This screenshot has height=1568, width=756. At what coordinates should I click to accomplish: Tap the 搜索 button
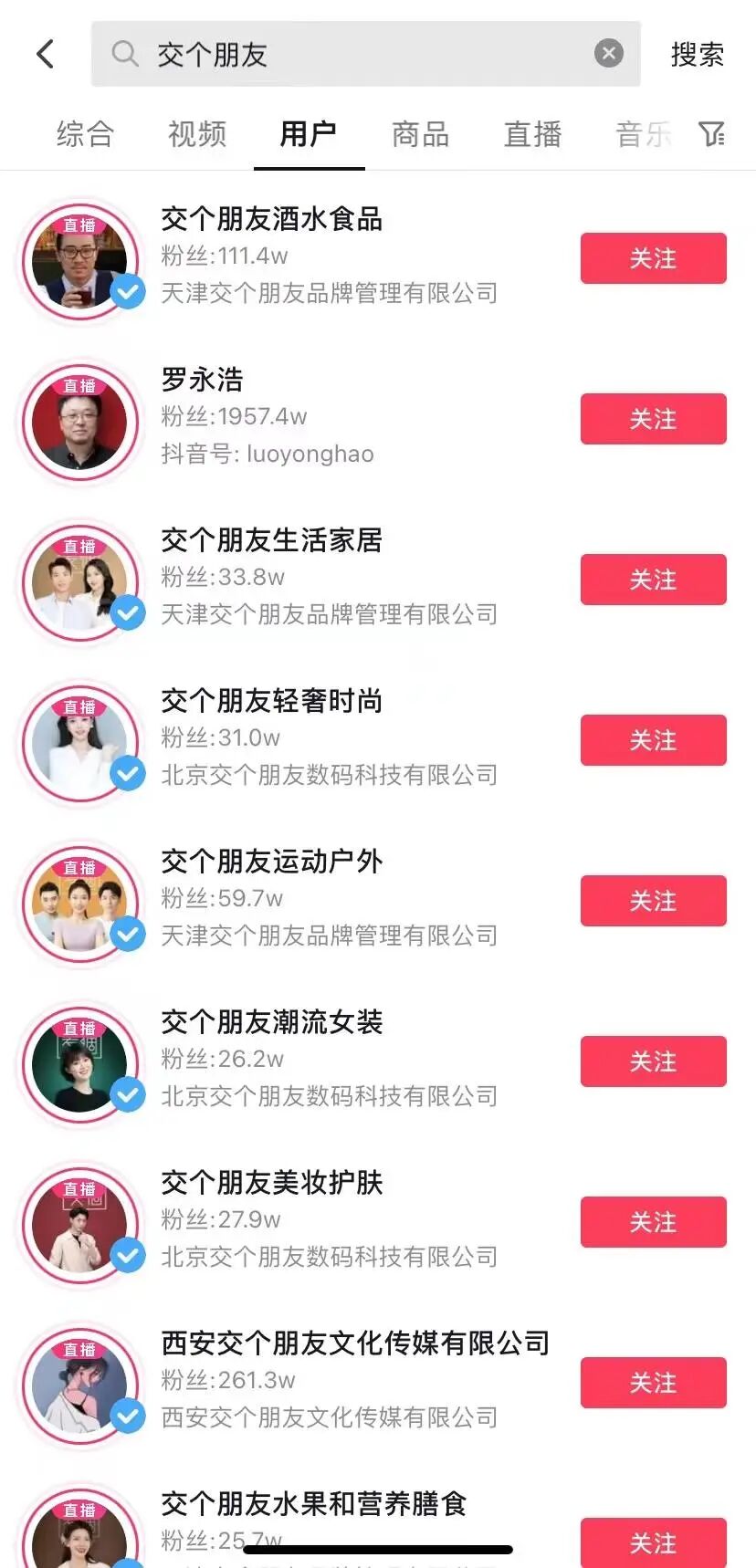[697, 55]
